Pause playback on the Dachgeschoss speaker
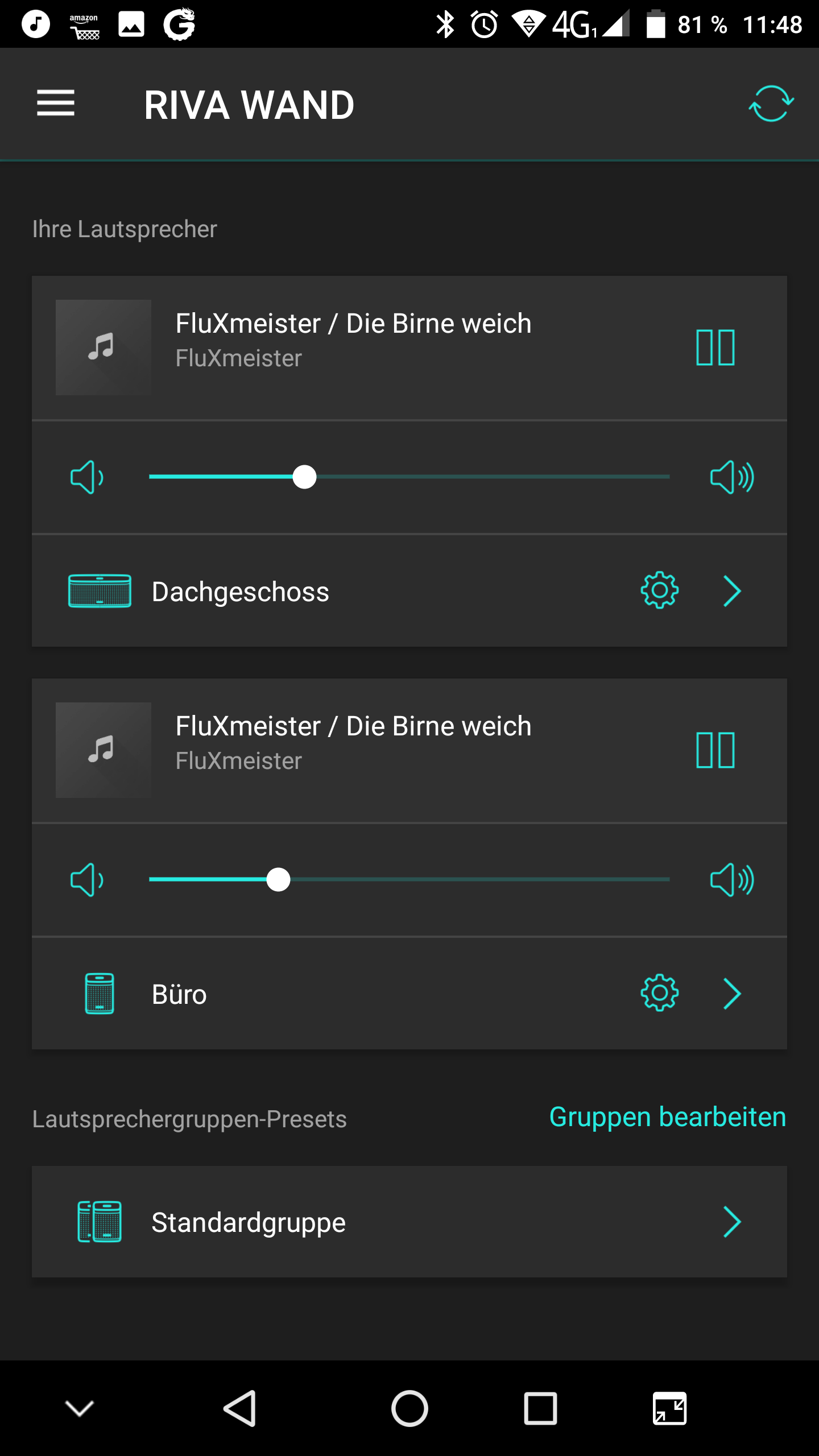The image size is (819, 1456). point(715,348)
